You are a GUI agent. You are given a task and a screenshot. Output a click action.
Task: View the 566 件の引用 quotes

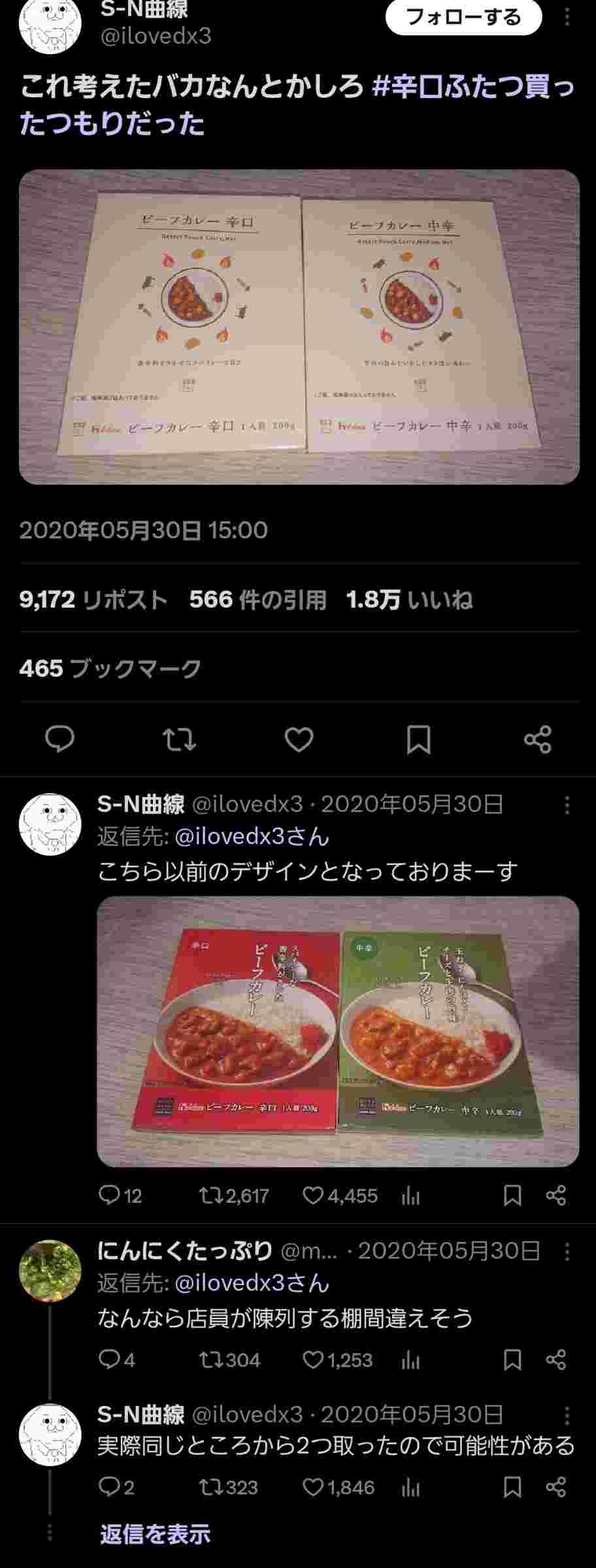pos(257,600)
